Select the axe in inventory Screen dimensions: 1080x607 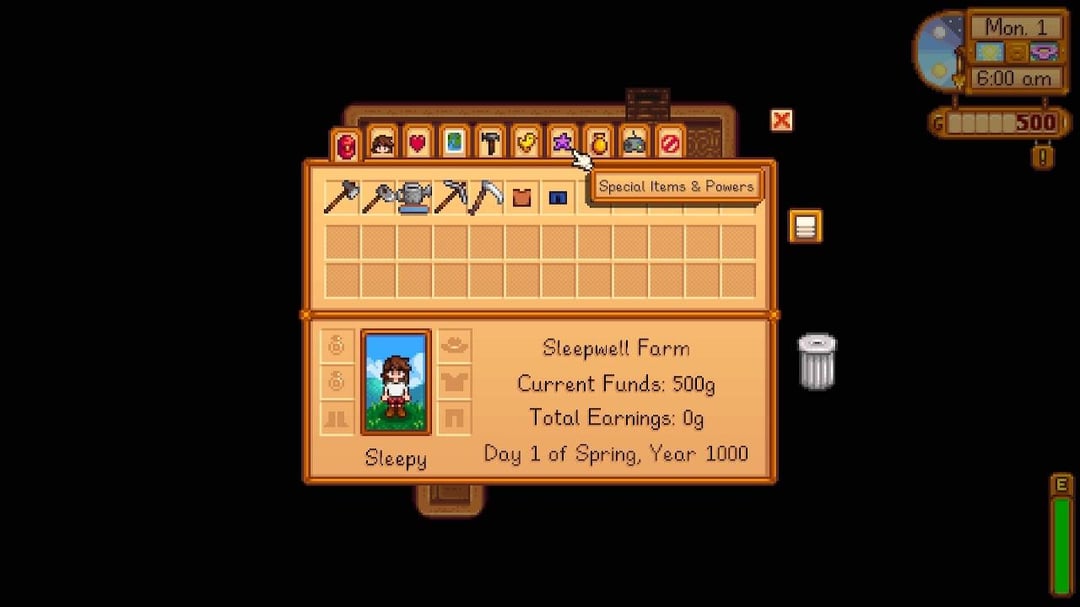(x=341, y=197)
